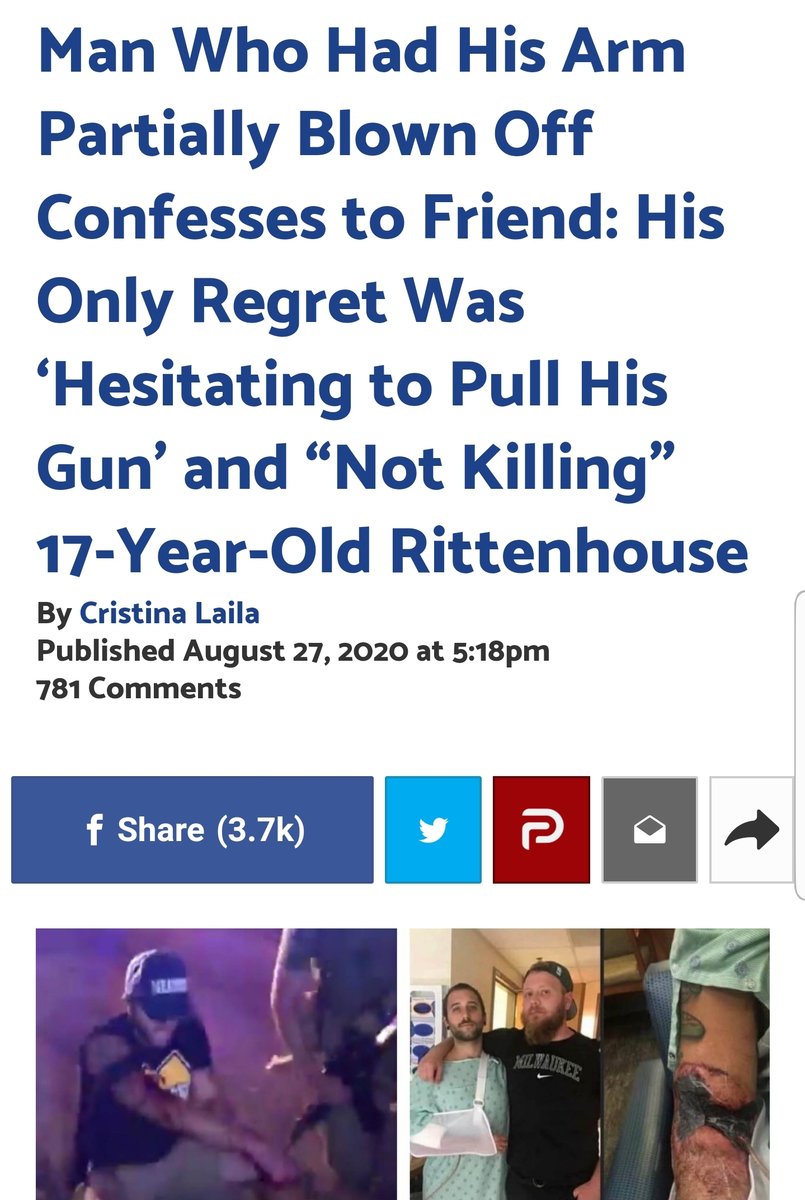Share the article to Parler

[541, 830]
